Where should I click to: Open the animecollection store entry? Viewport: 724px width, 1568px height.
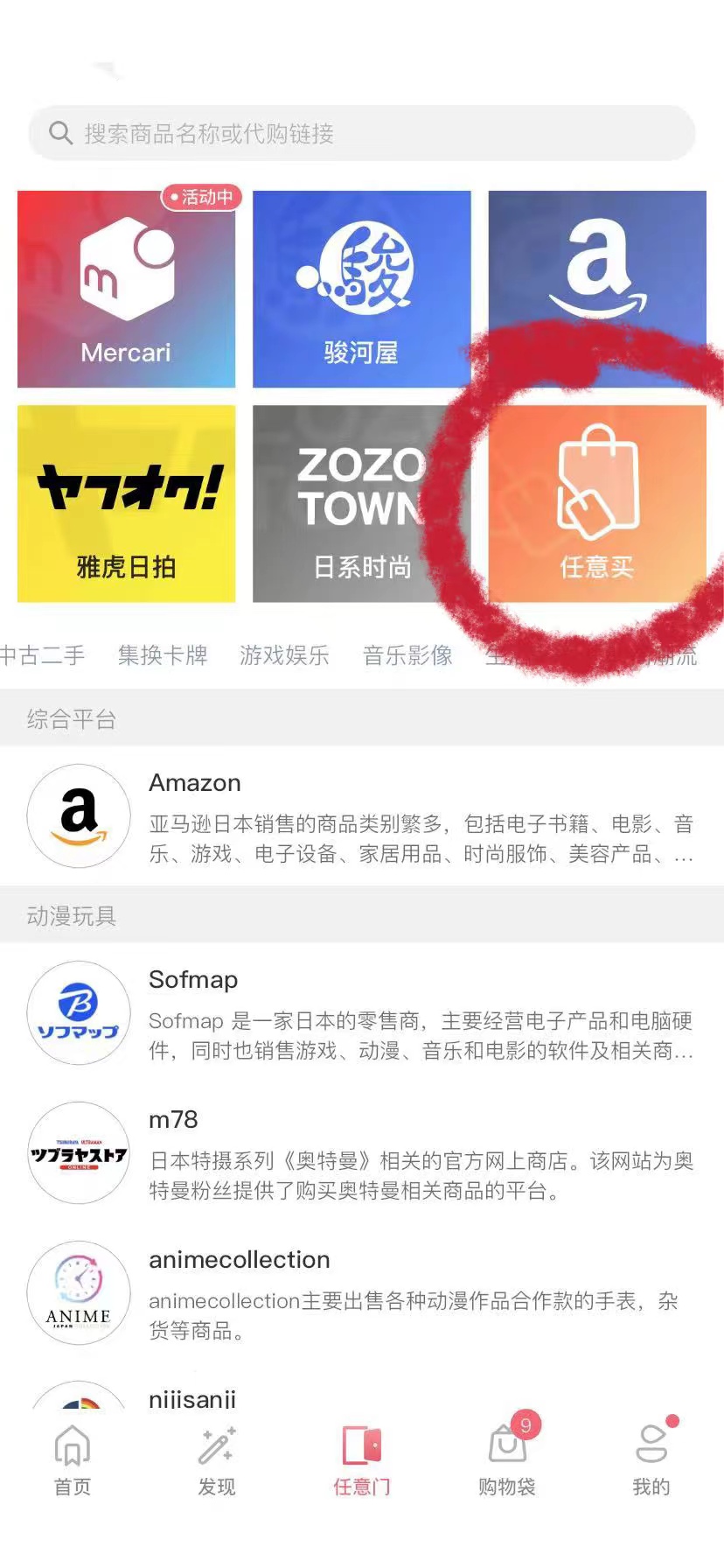(362, 1293)
